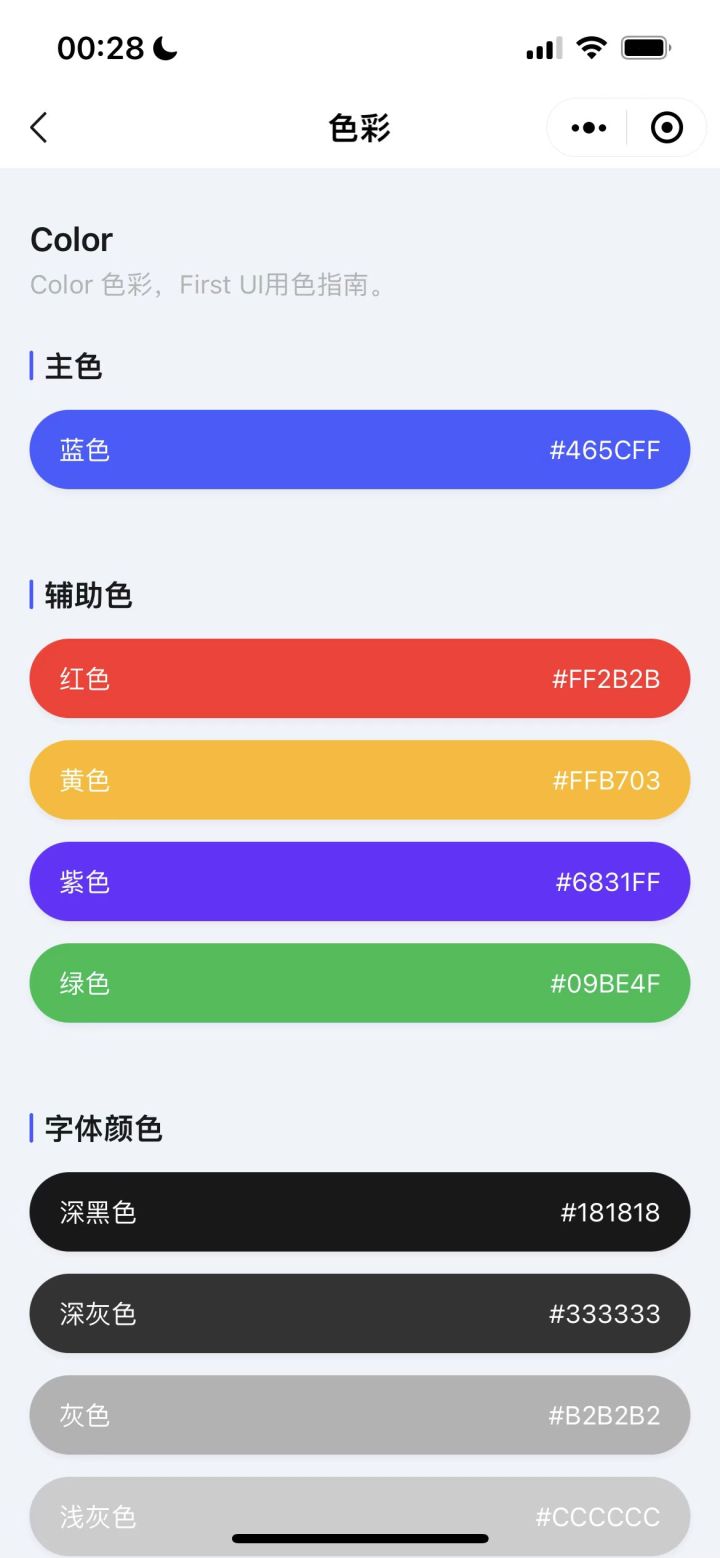Tap the Color heading text
The width and height of the screenshot is (720, 1558).
(x=70, y=239)
